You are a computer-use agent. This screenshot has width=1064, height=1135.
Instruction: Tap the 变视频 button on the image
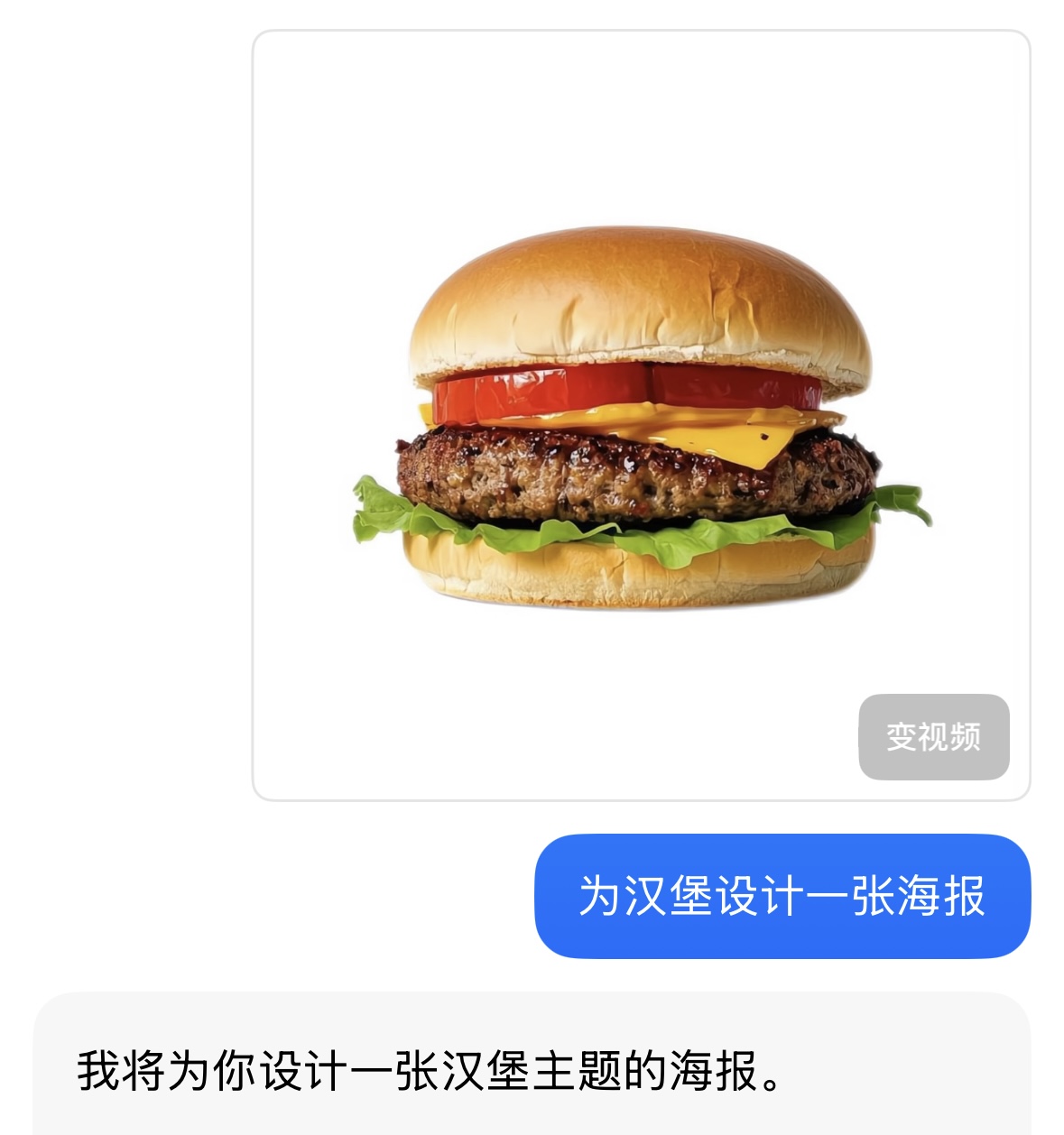[x=933, y=736]
